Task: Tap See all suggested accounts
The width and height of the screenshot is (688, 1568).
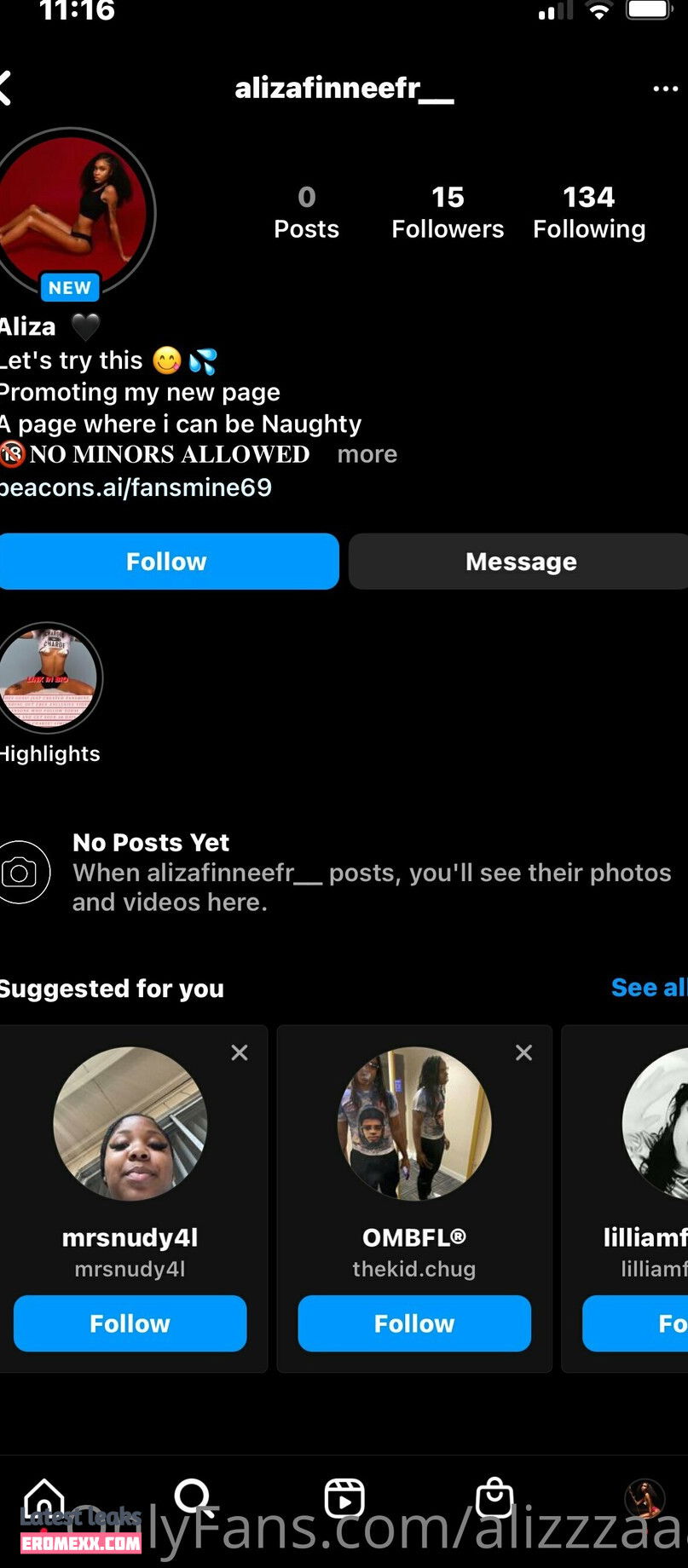Action: point(648,988)
